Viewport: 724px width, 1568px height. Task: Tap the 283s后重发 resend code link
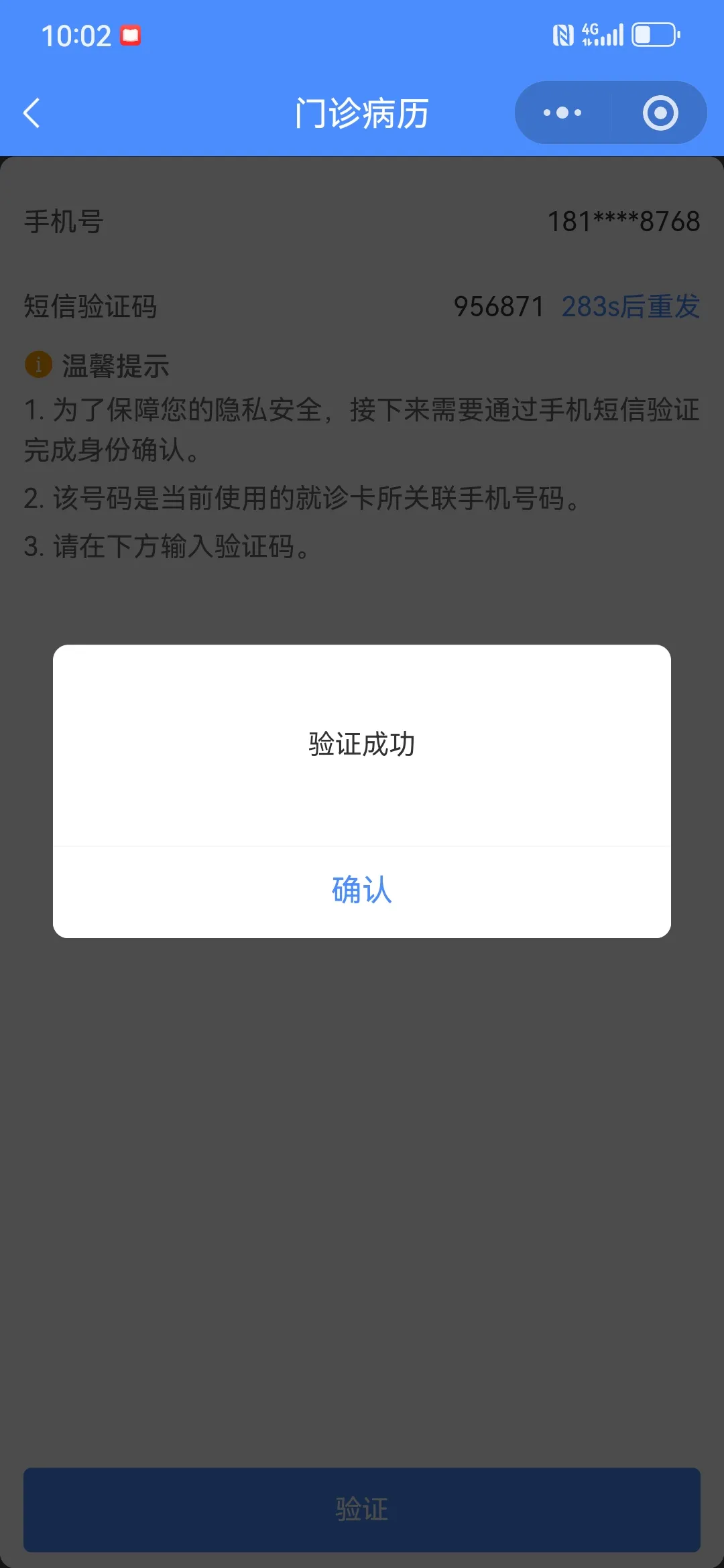click(630, 306)
